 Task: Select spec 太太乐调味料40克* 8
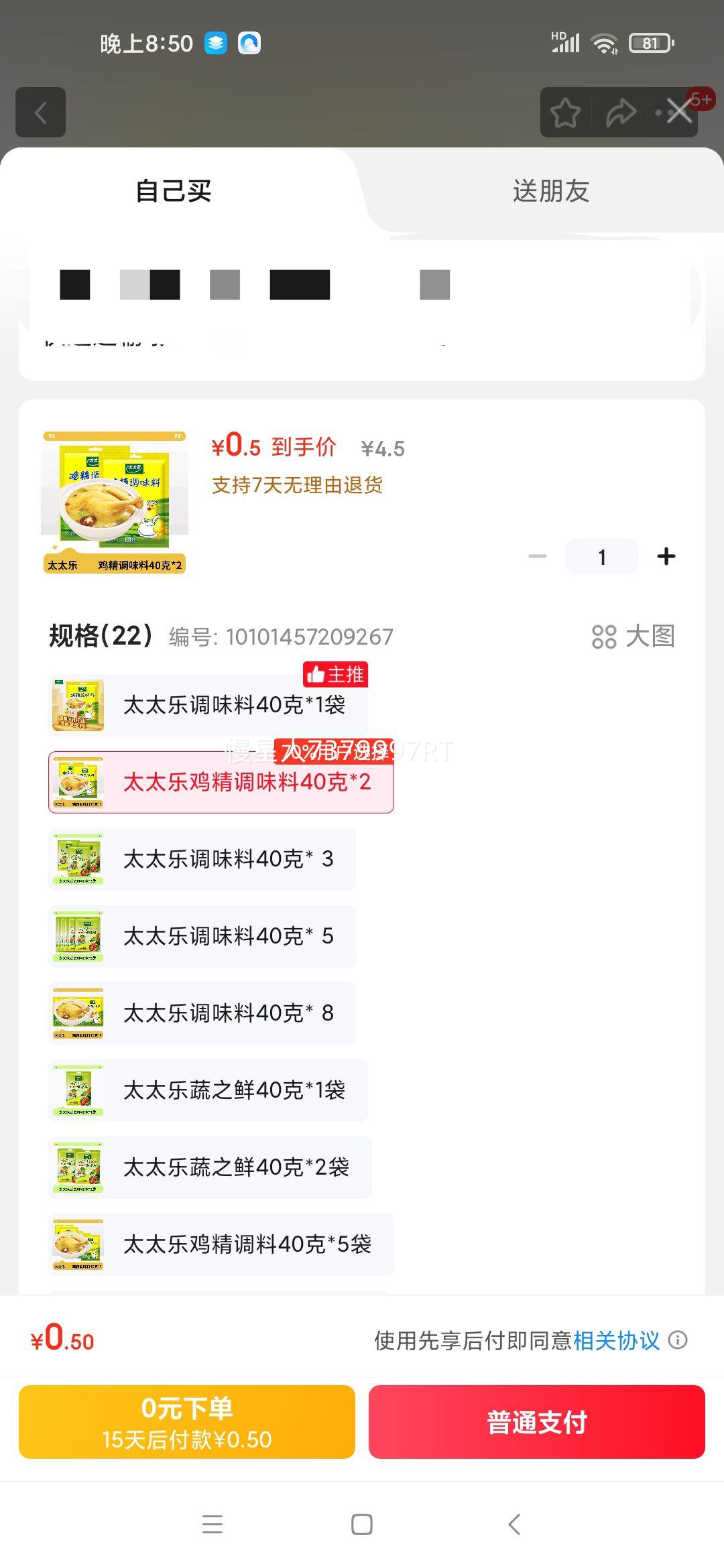[202, 1013]
